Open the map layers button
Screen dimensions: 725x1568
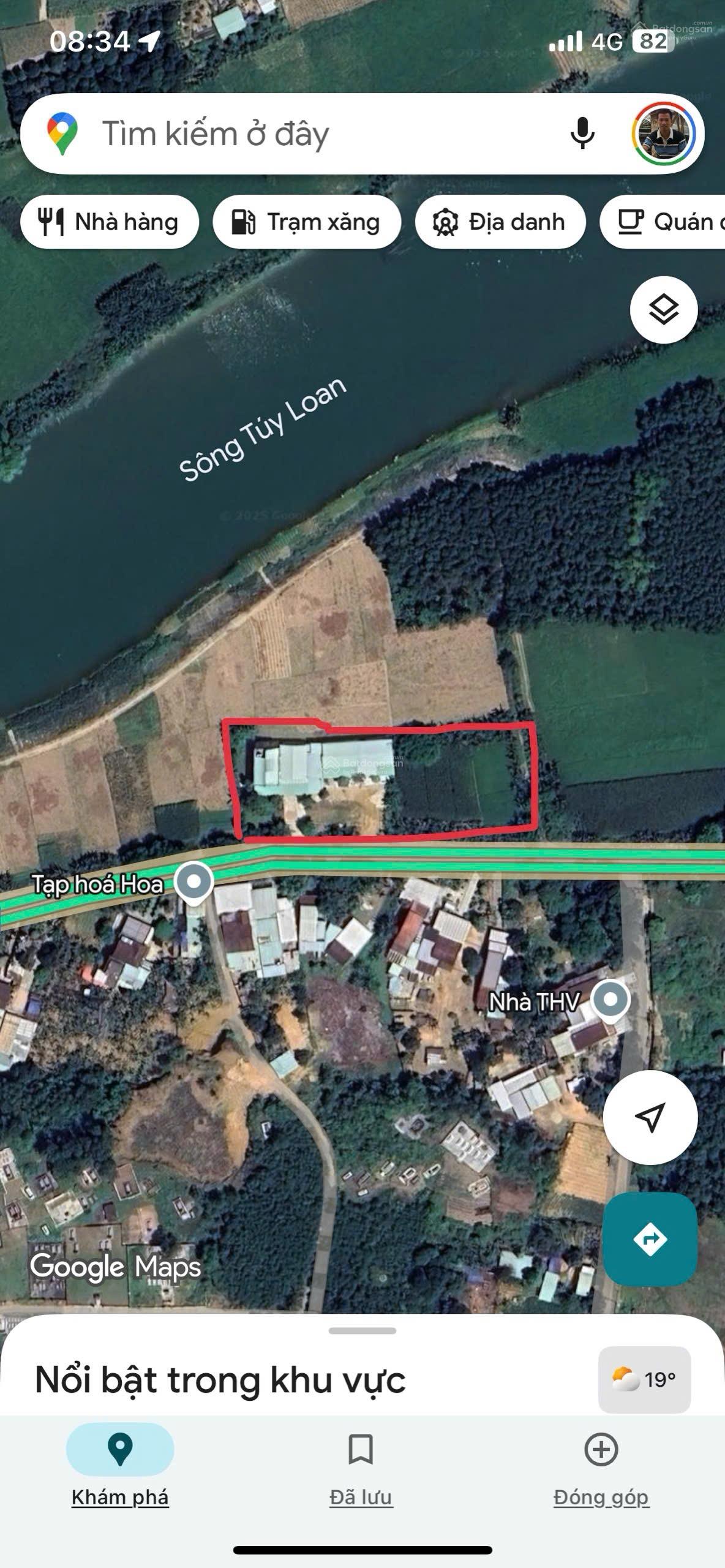[x=664, y=309]
